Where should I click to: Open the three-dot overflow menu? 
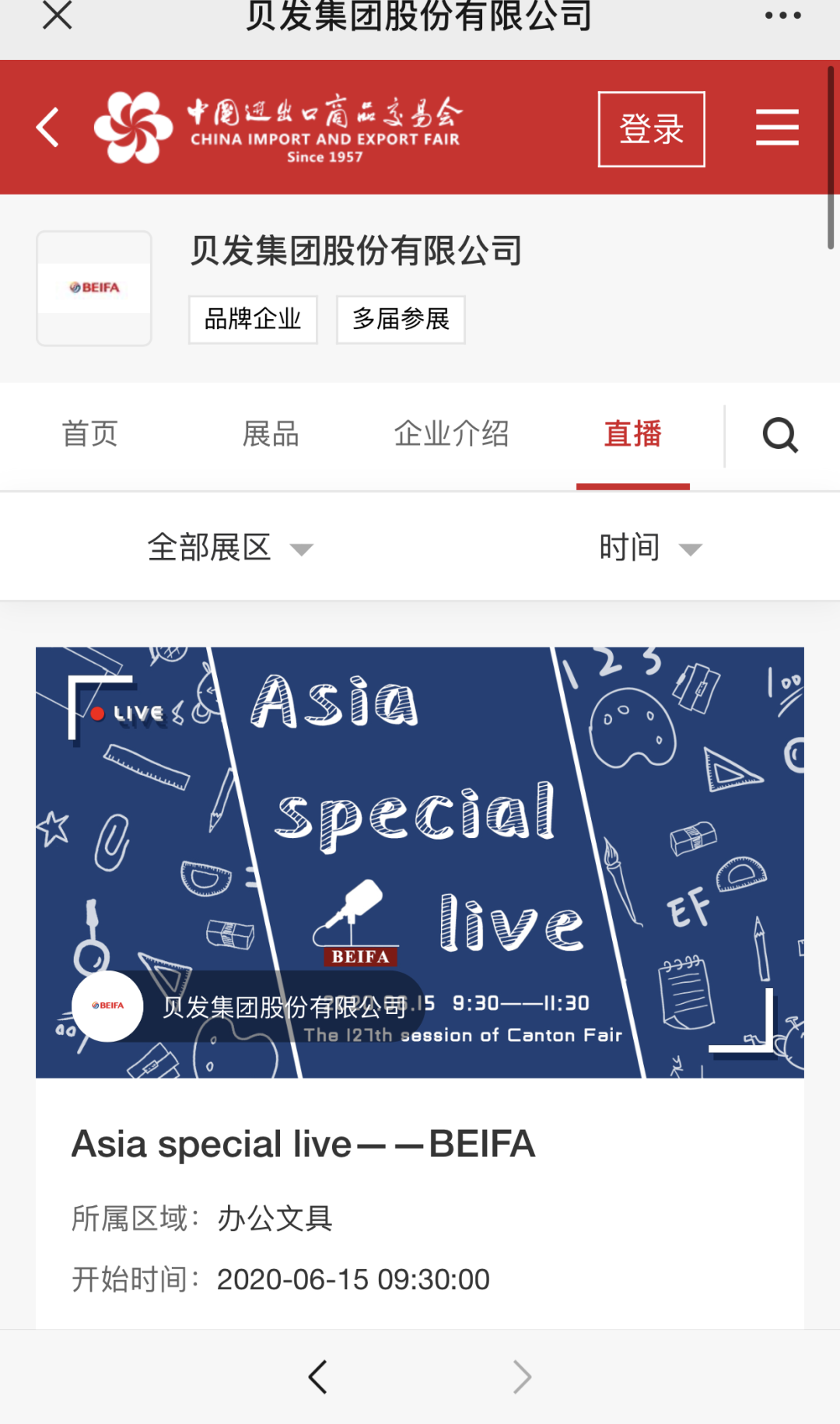click(x=782, y=15)
